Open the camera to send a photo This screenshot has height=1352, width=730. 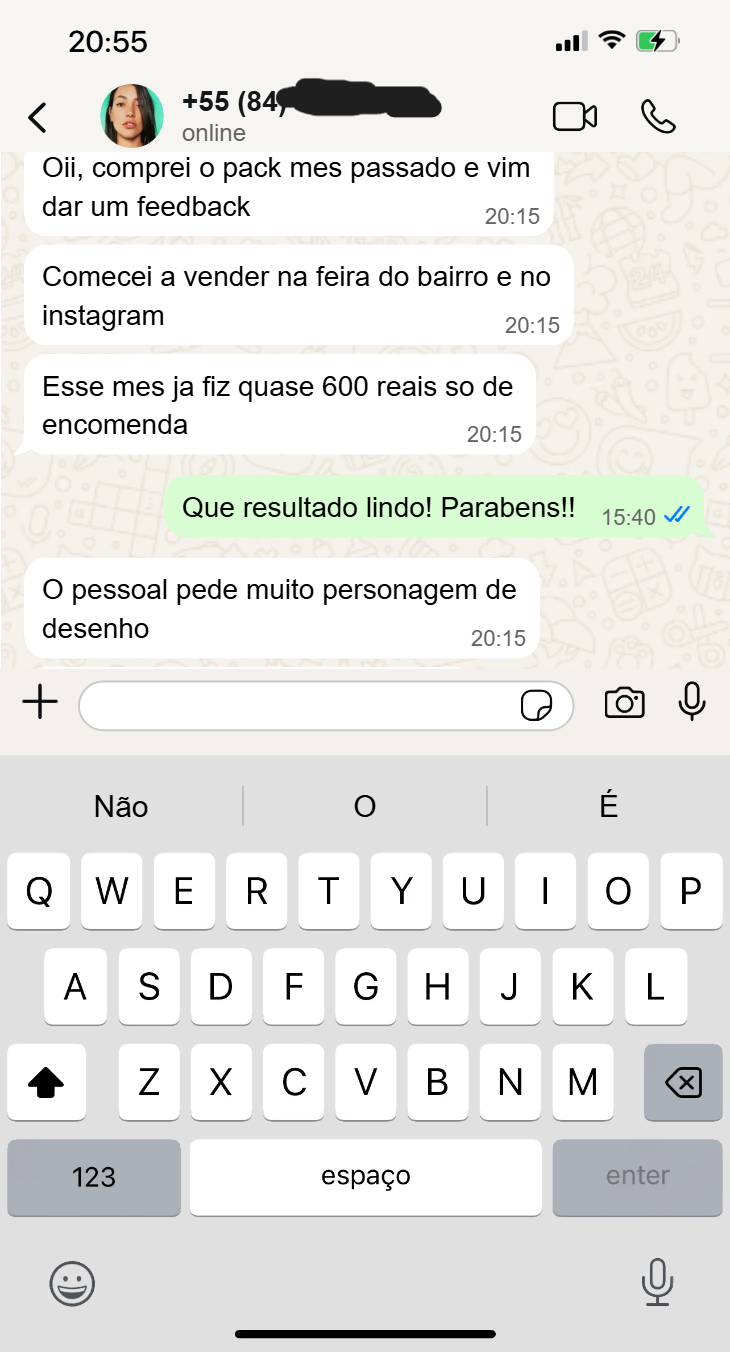coord(624,703)
